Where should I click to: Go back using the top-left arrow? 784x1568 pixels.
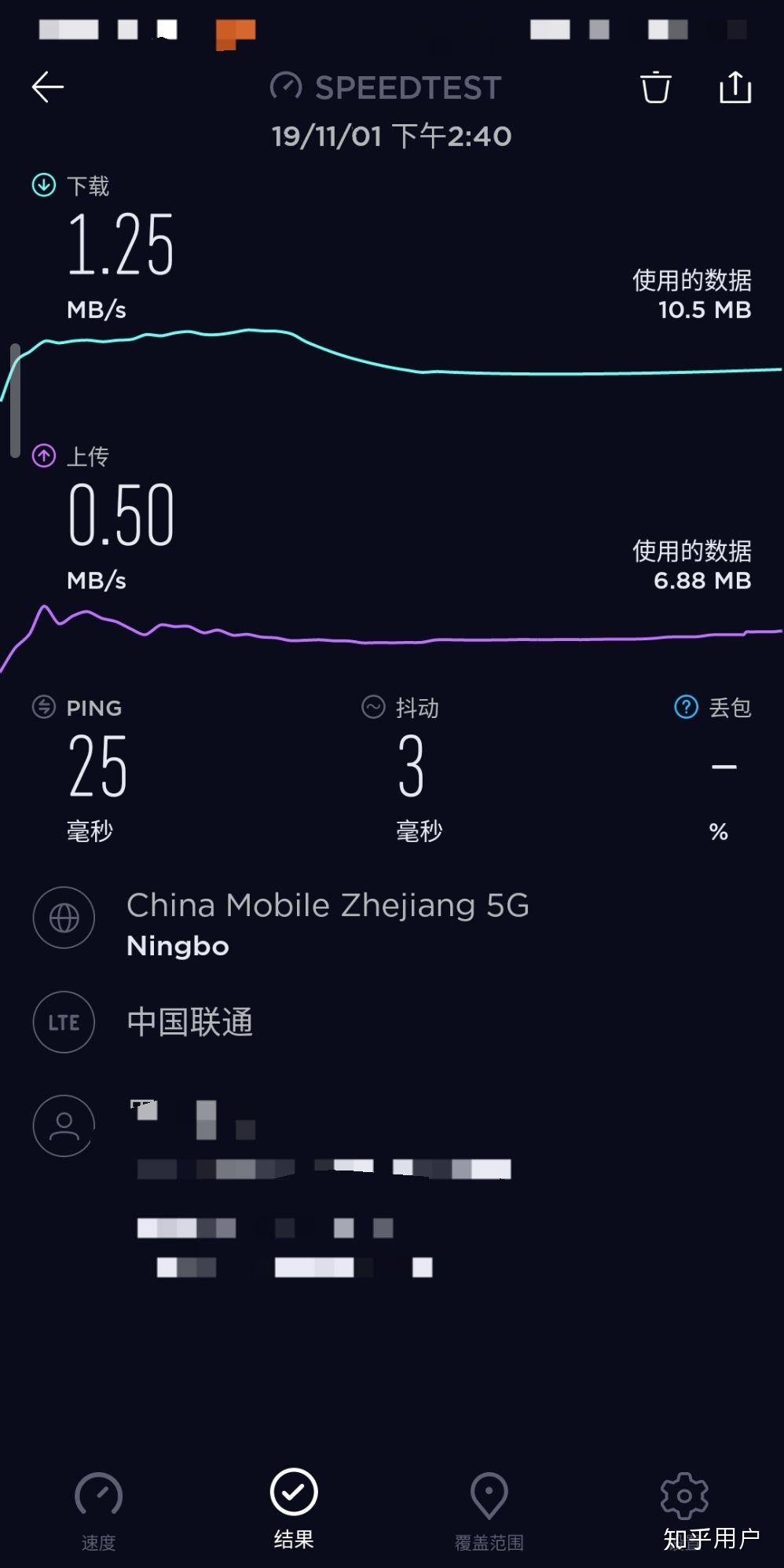tap(47, 86)
